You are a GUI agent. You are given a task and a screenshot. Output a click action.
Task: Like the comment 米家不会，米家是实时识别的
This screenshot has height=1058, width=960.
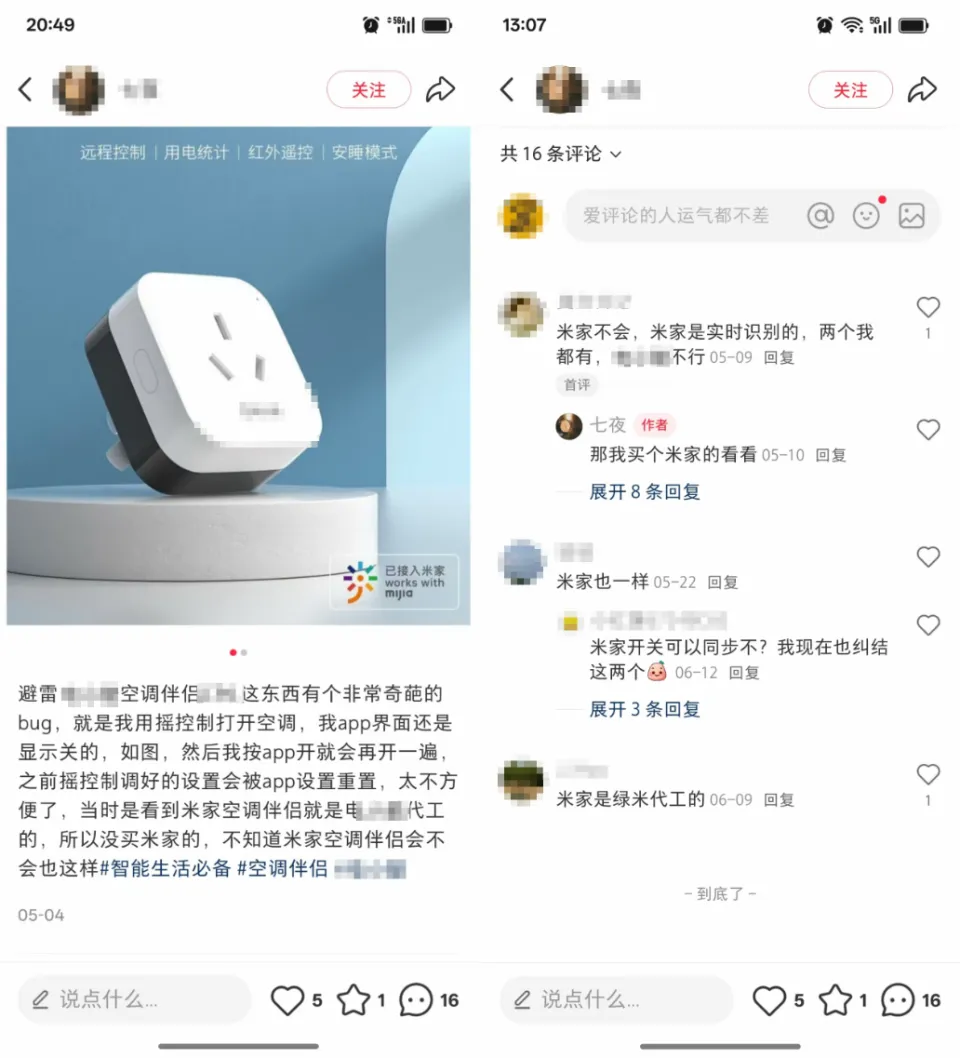[x=928, y=308]
